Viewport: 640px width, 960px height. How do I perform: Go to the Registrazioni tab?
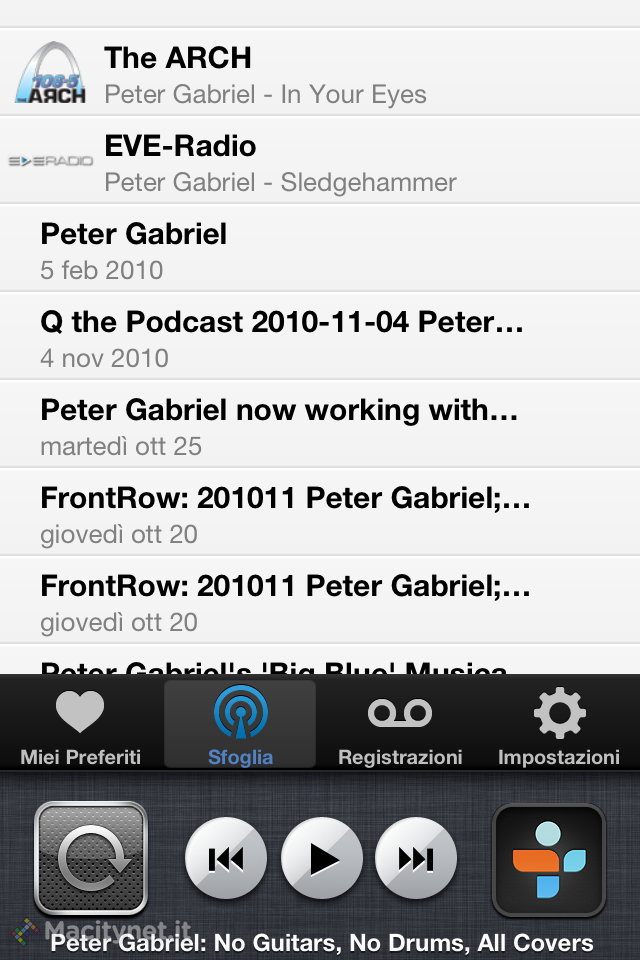(x=400, y=726)
